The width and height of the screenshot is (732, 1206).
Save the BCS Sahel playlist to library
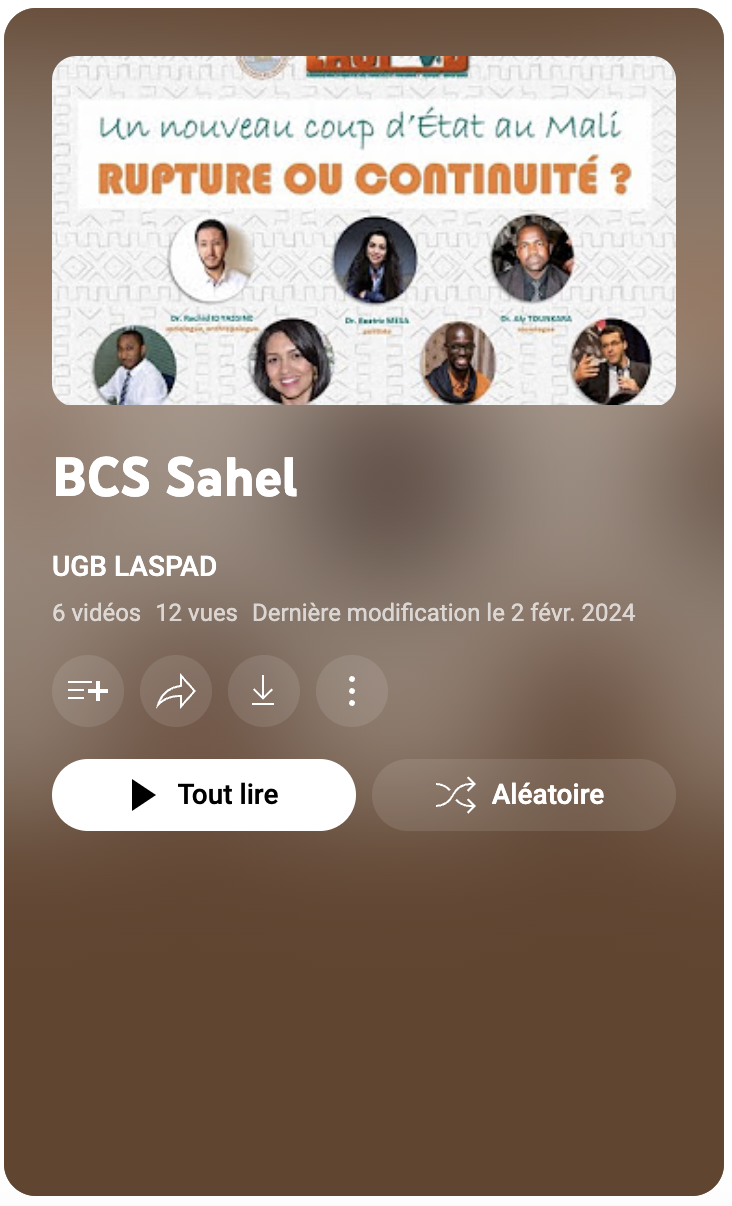[88, 691]
